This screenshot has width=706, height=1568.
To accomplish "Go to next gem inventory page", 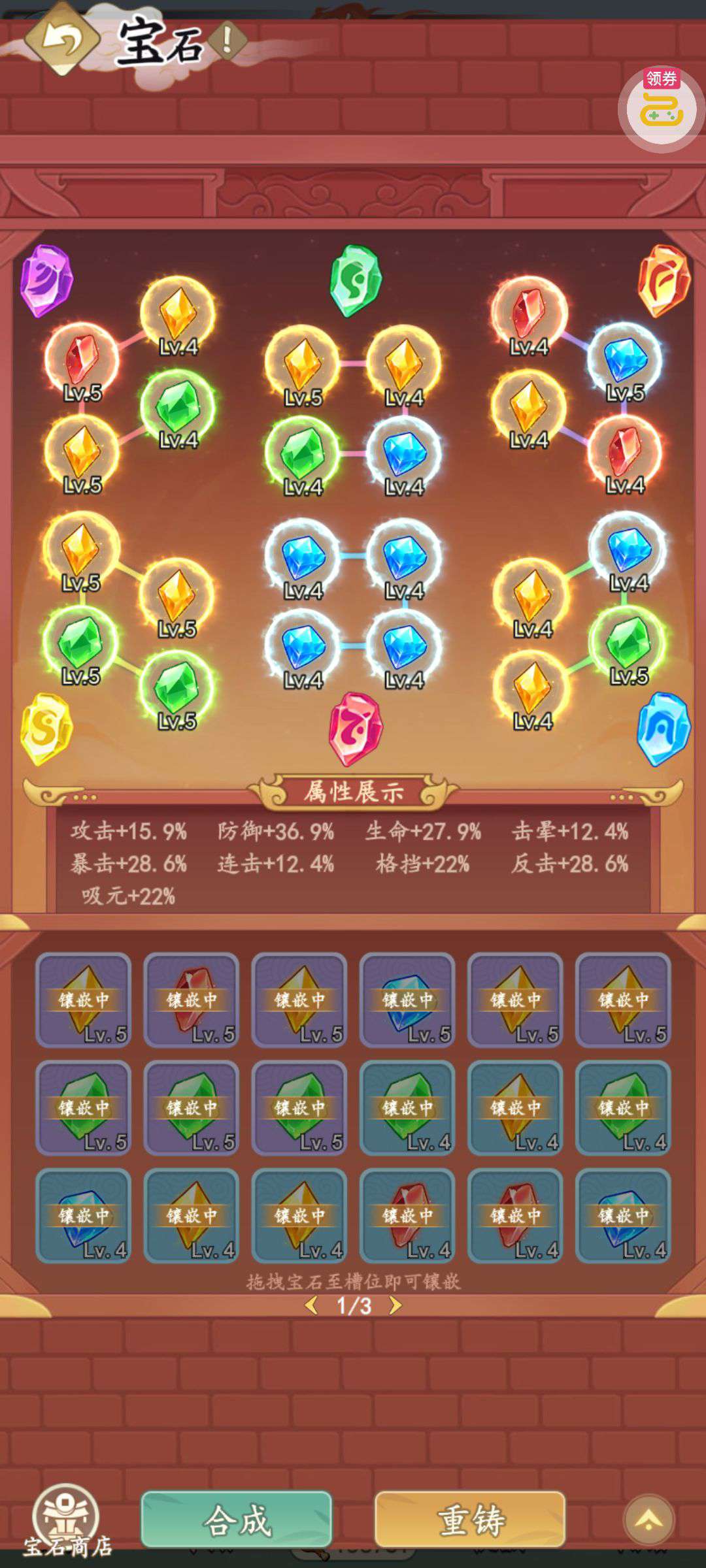I will [x=395, y=1305].
